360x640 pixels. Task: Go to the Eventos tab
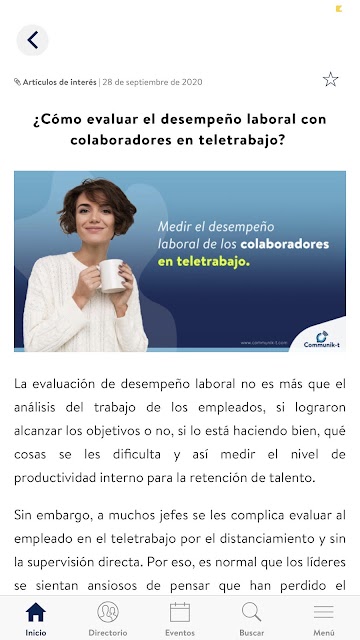pos(180,618)
